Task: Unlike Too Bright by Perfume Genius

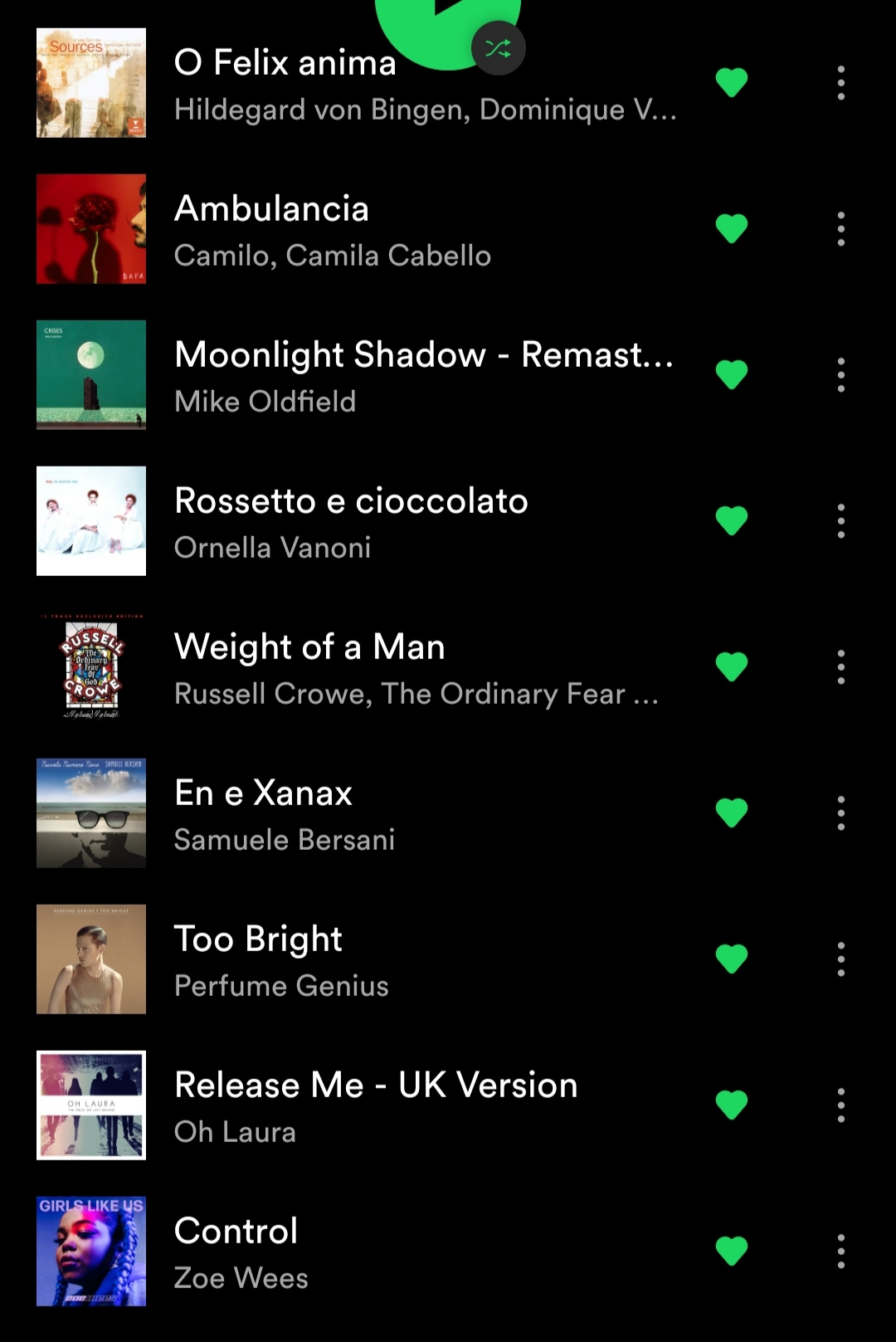Action: coord(732,959)
